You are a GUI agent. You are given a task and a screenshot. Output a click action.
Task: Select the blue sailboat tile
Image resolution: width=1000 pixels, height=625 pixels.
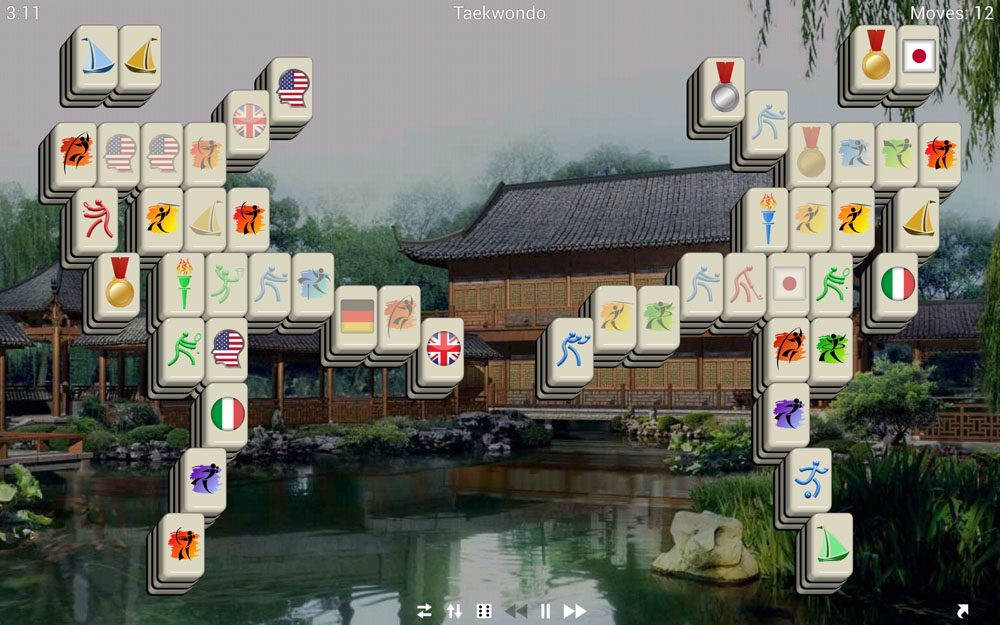click(x=98, y=57)
